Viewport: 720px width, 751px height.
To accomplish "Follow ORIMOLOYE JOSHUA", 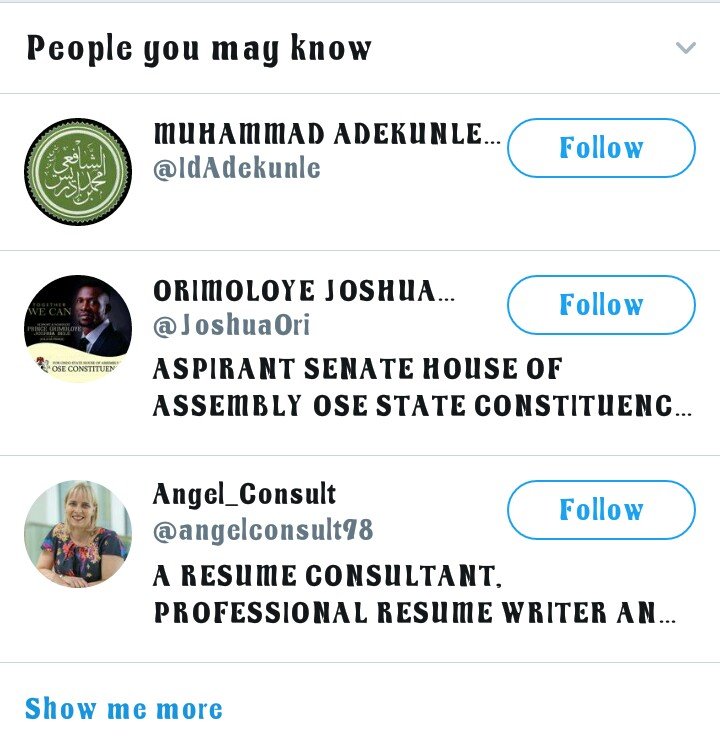I will (x=601, y=305).
